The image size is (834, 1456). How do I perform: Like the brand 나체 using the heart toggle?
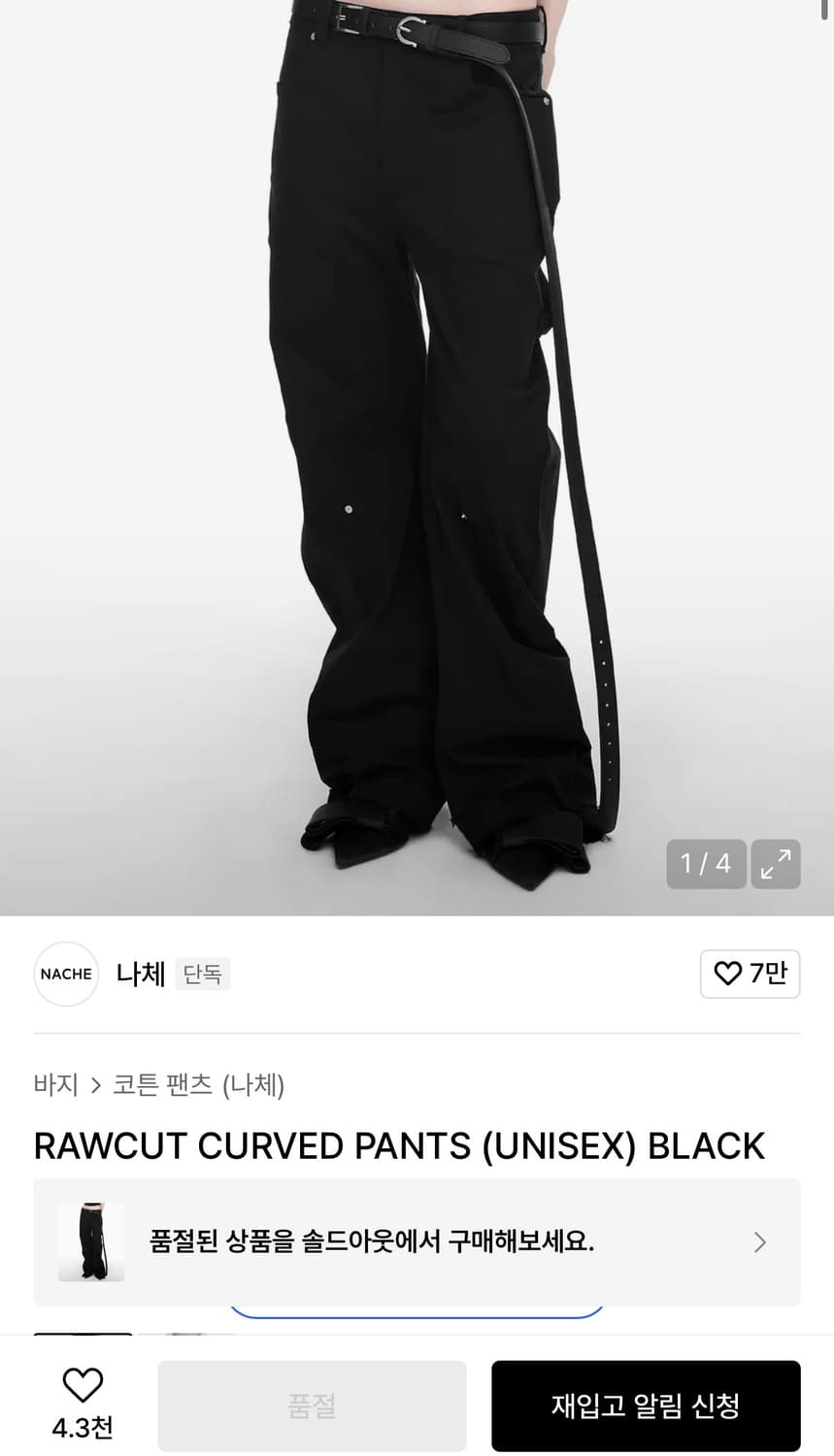[x=751, y=974]
